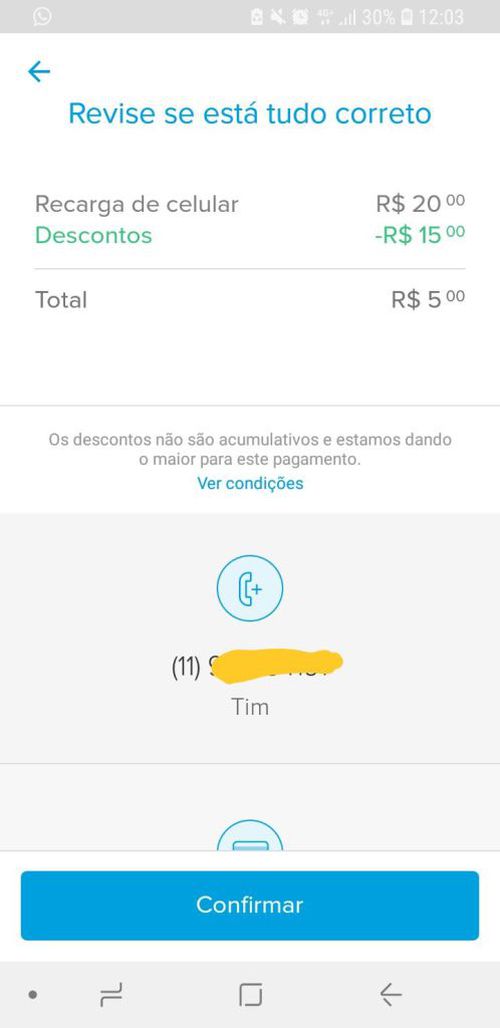Go to the home screen
The height and width of the screenshot is (1028, 500).
(250, 995)
